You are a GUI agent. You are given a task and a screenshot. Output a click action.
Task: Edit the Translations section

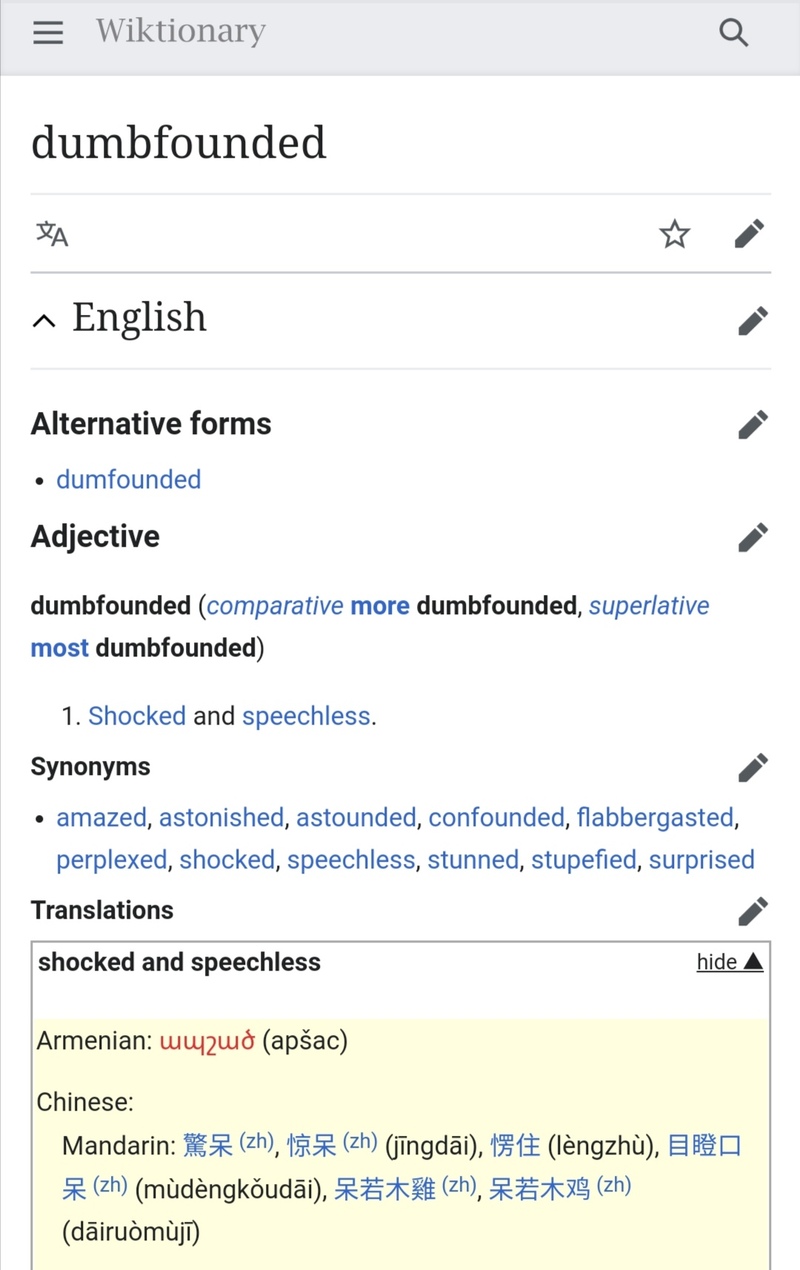[752, 911]
